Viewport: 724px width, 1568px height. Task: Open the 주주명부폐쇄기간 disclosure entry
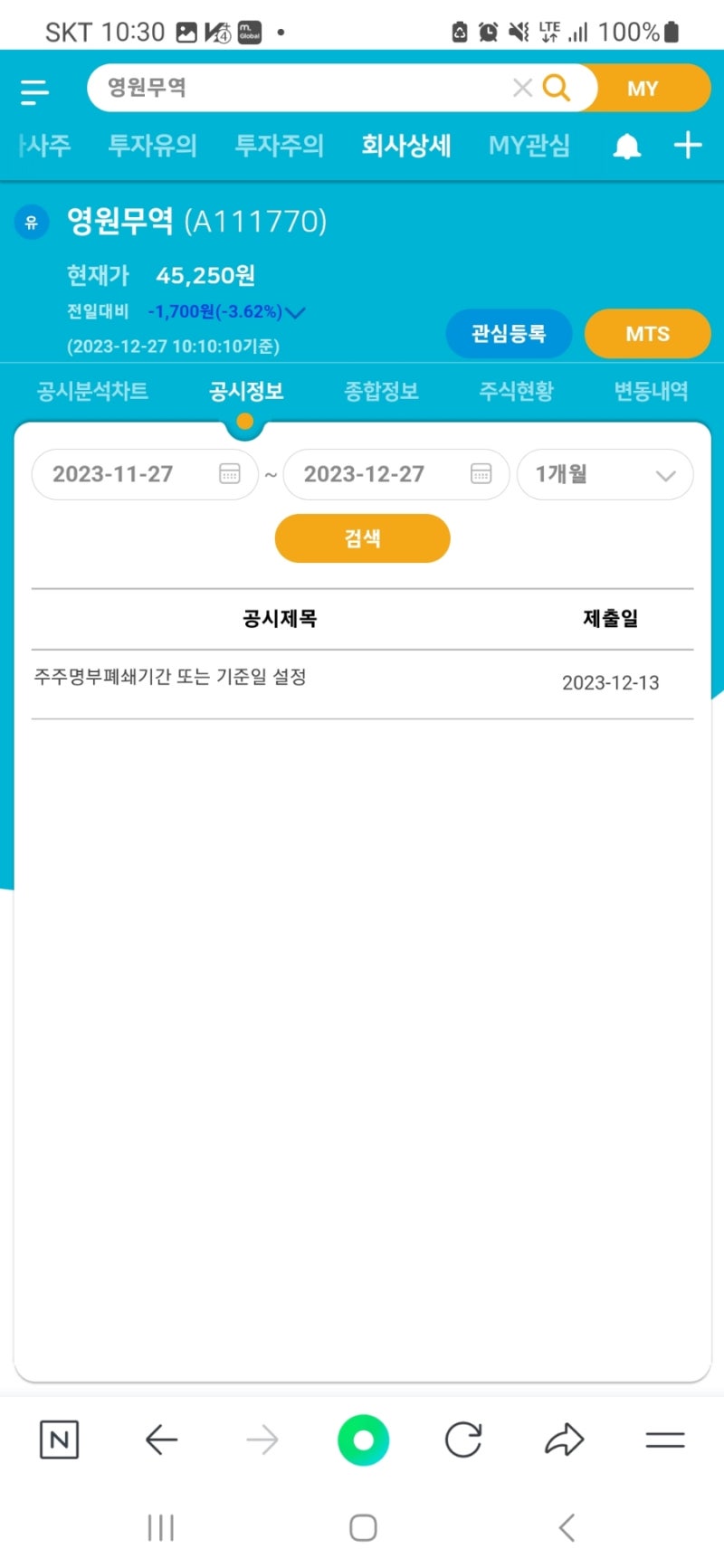pyautogui.click(x=168, y=677)
